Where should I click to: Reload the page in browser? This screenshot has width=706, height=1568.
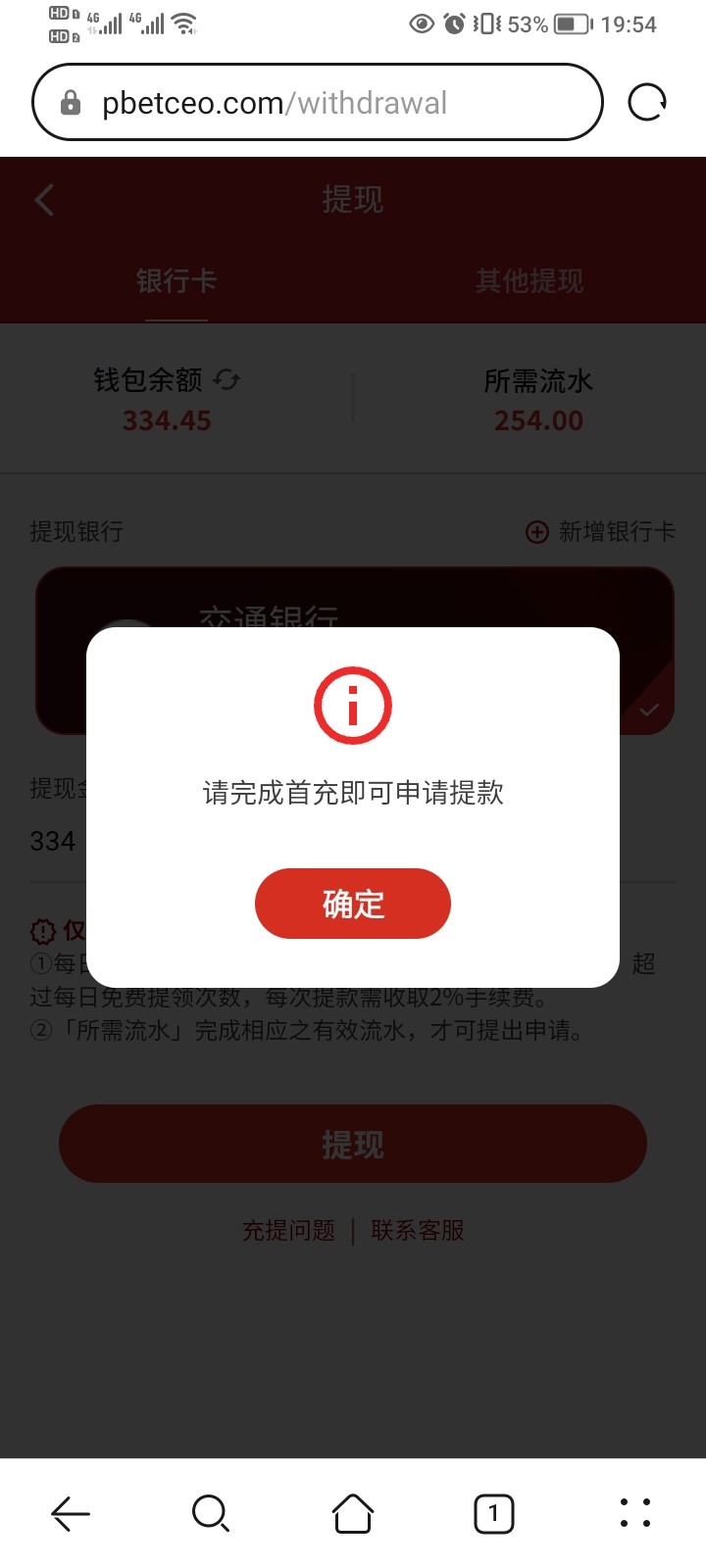click(x=647, y=103)
